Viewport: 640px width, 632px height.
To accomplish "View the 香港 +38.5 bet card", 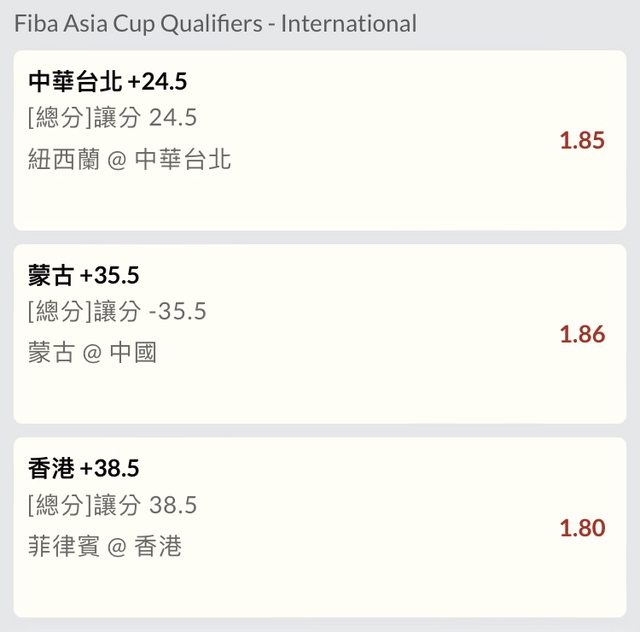I will (319, 527).
